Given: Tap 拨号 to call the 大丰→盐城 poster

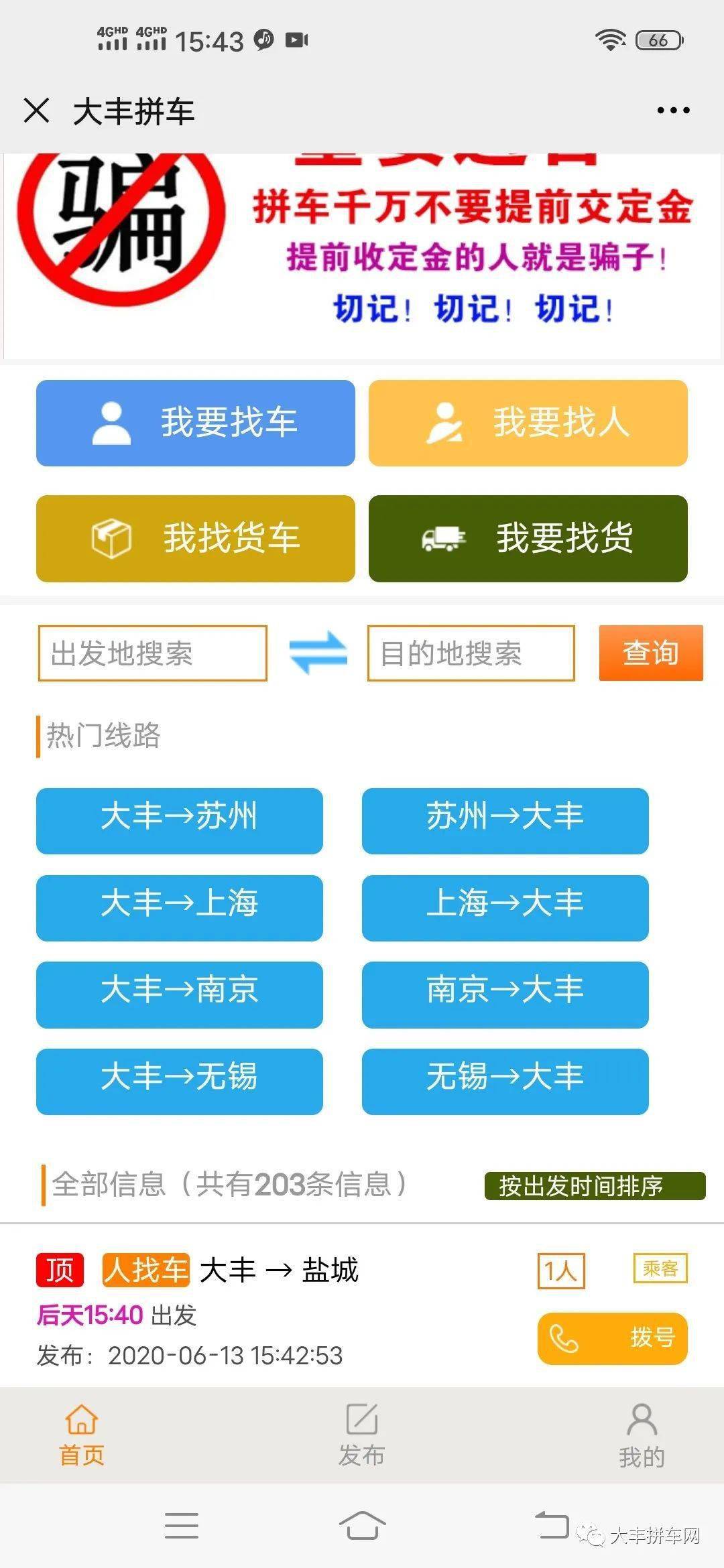Looking at the screenshot, I should [x=612, y=1338].
